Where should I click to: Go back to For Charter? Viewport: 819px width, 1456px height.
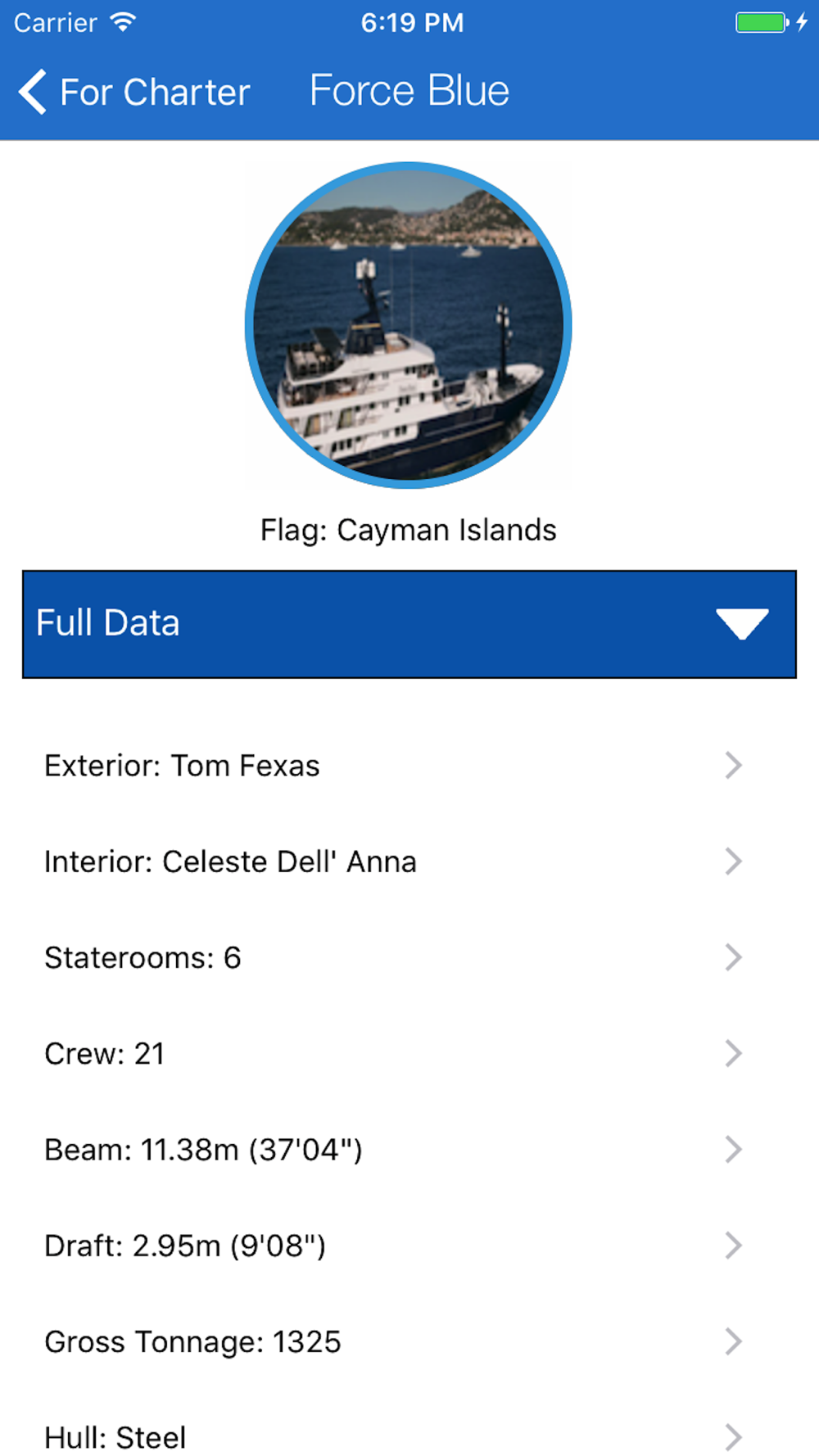134,92
